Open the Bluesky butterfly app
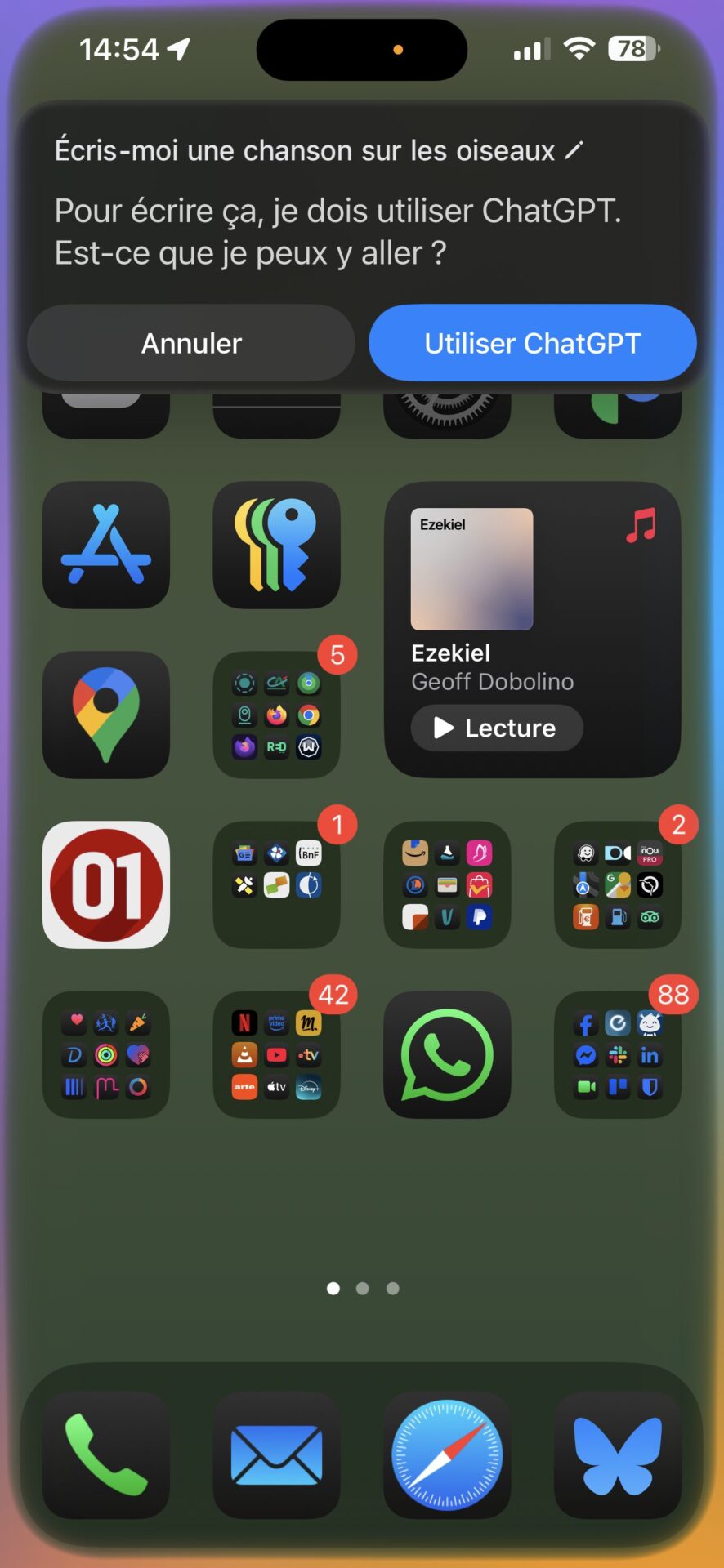 pos(618,1455)
